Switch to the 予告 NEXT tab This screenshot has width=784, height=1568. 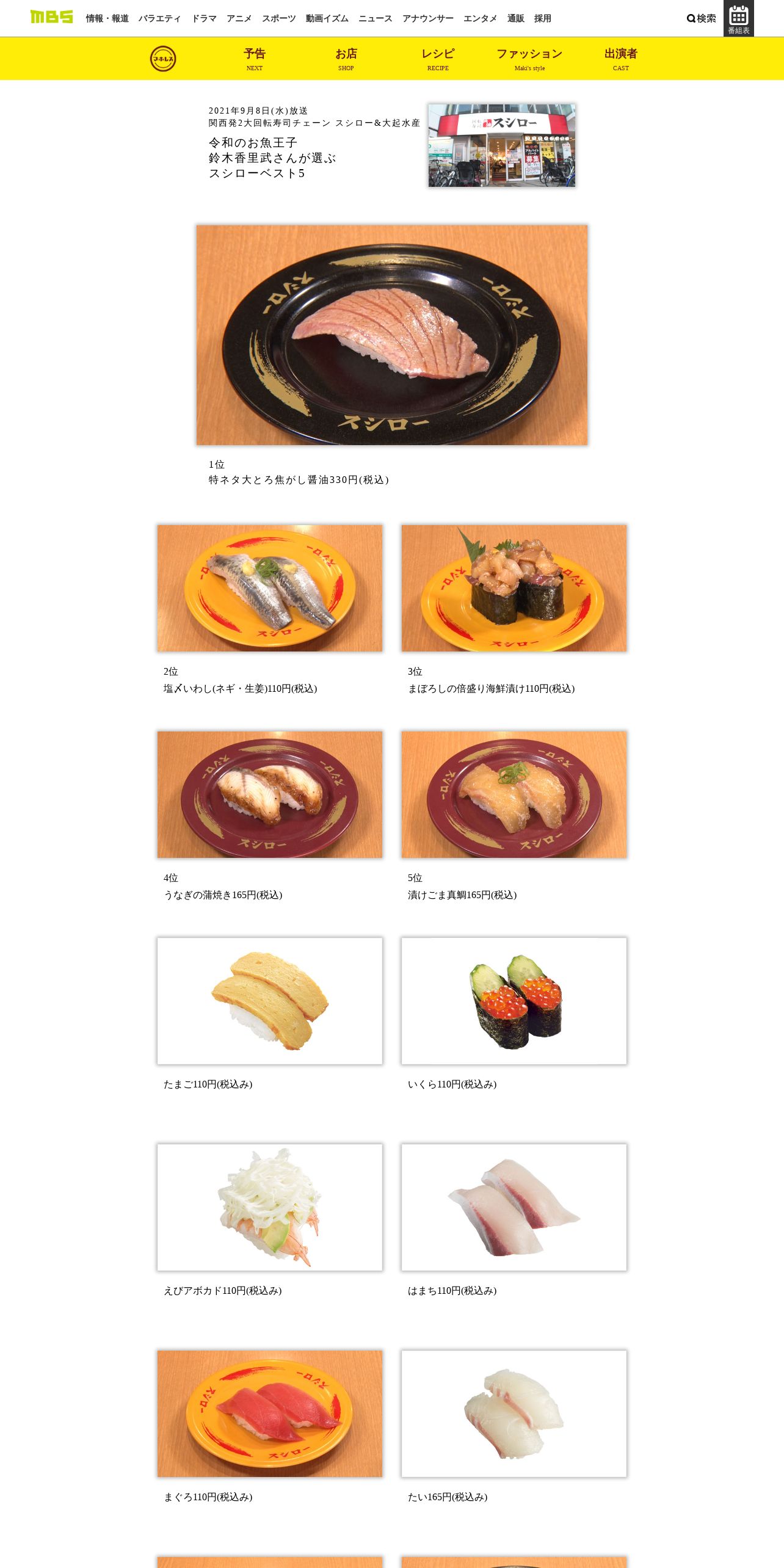tap(255, 59)
